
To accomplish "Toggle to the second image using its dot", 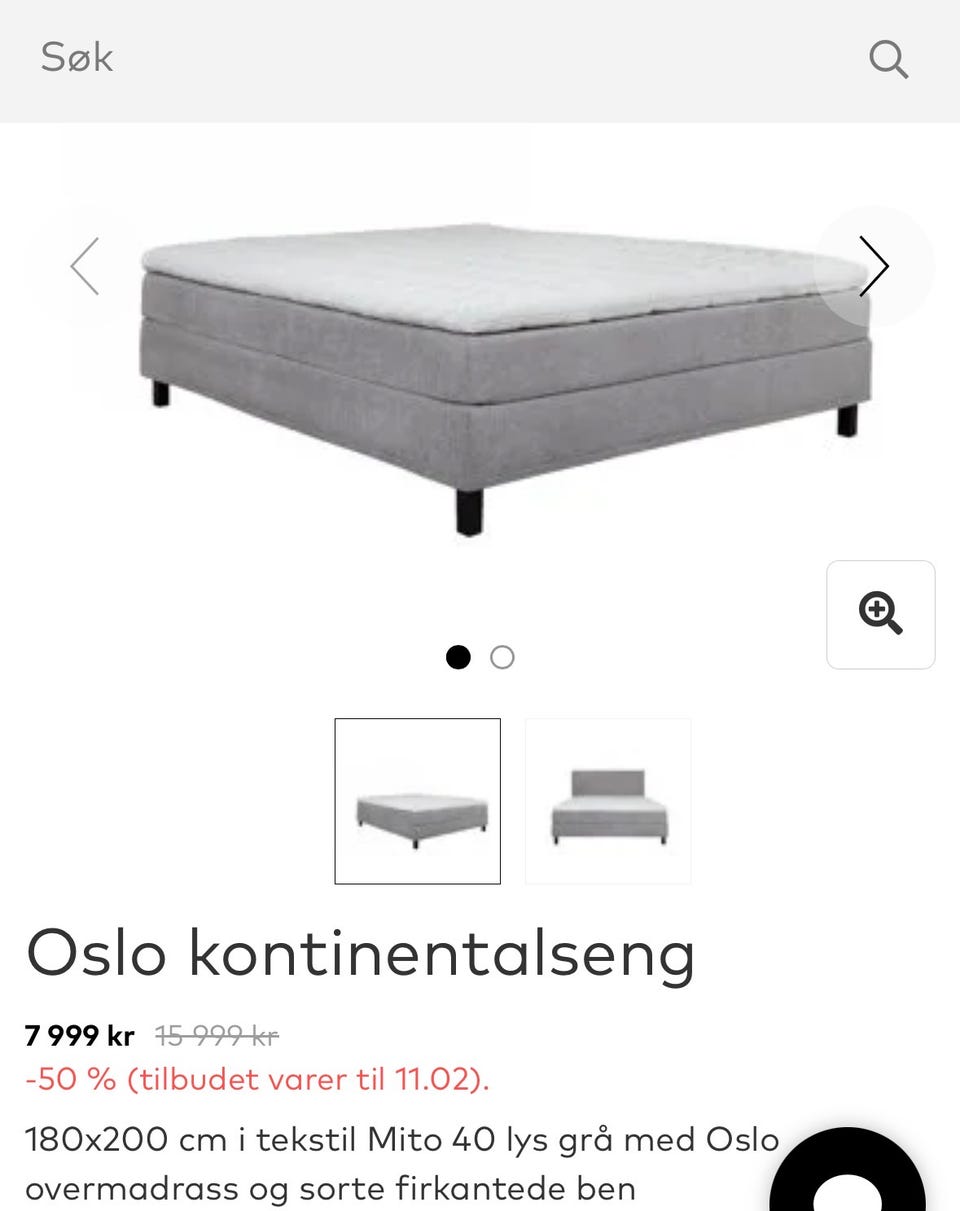I will click(503, 657).
